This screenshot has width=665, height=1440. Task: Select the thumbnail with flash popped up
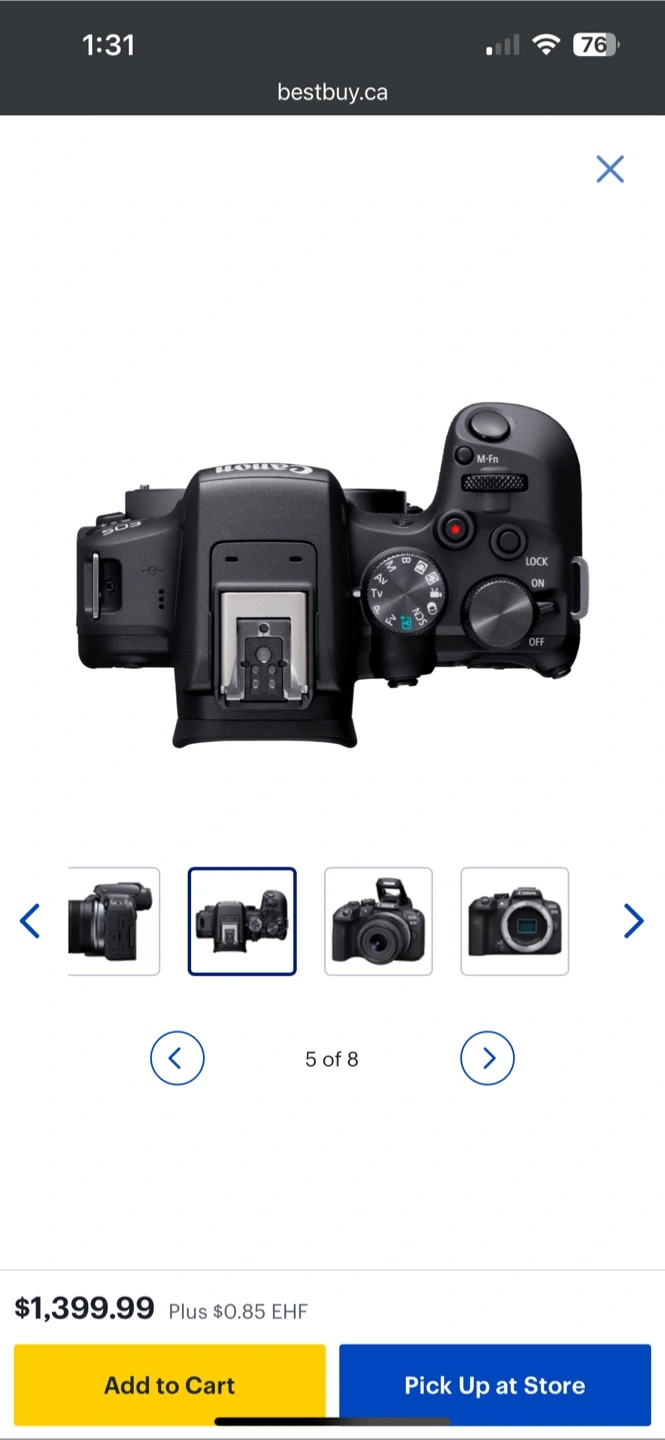click(378, 921)
